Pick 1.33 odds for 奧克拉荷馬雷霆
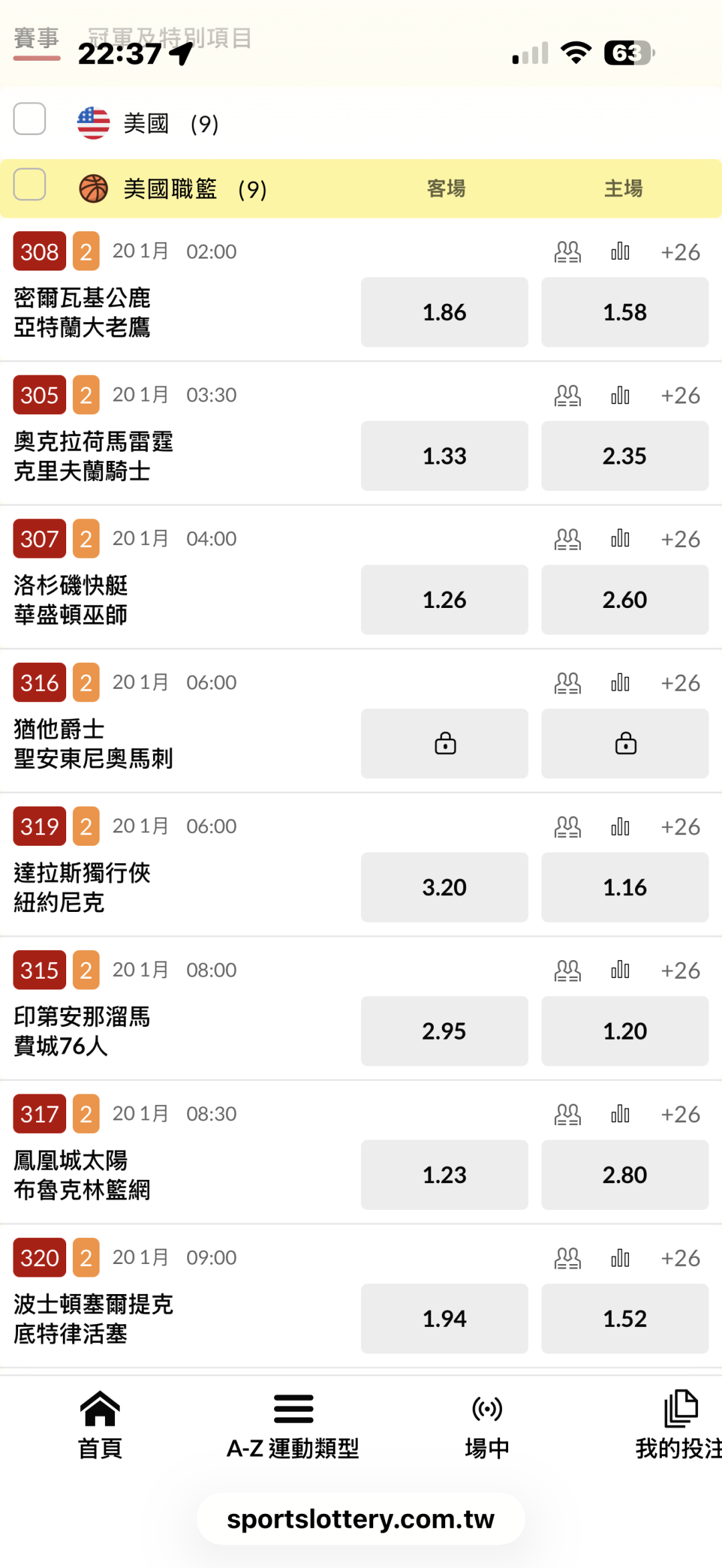 coord(445,456)
